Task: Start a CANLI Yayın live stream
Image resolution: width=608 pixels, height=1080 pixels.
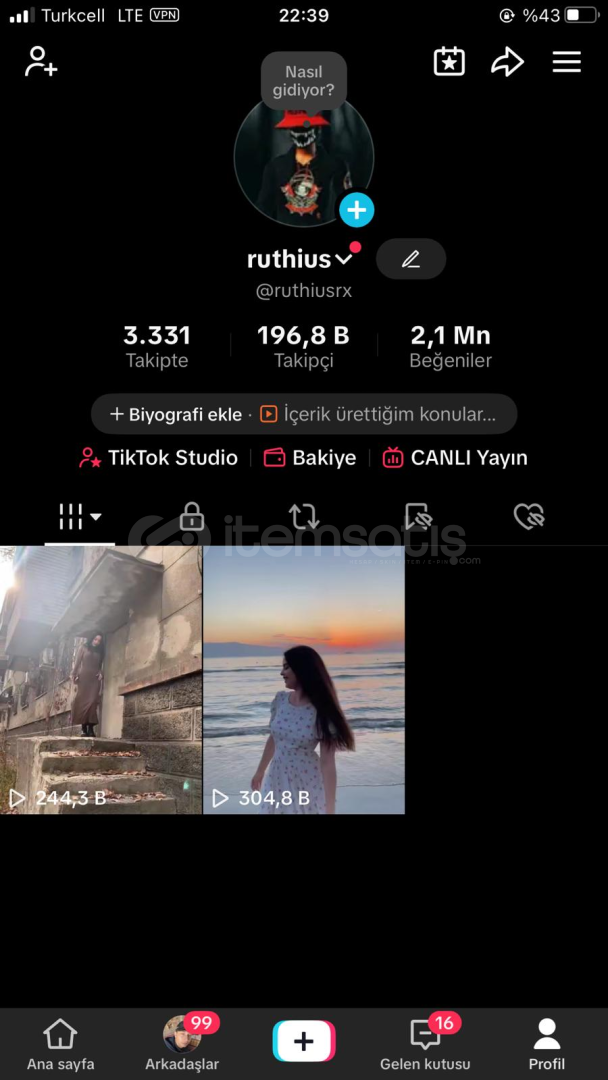Action: (455, 458)
